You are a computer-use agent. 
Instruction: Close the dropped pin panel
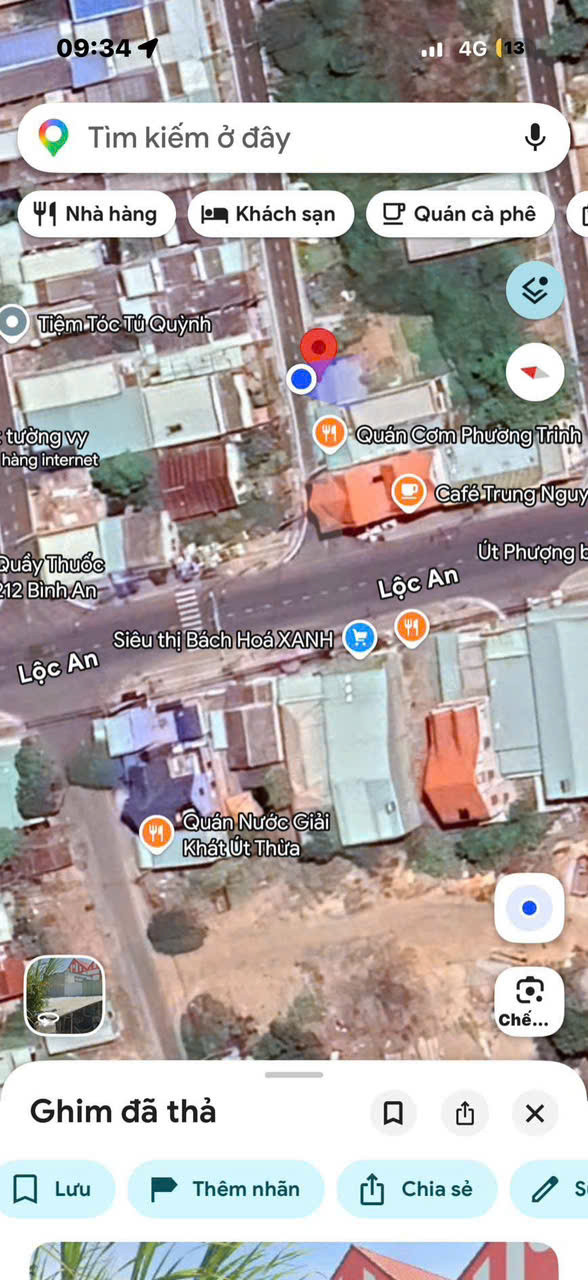coord(535,1113)
